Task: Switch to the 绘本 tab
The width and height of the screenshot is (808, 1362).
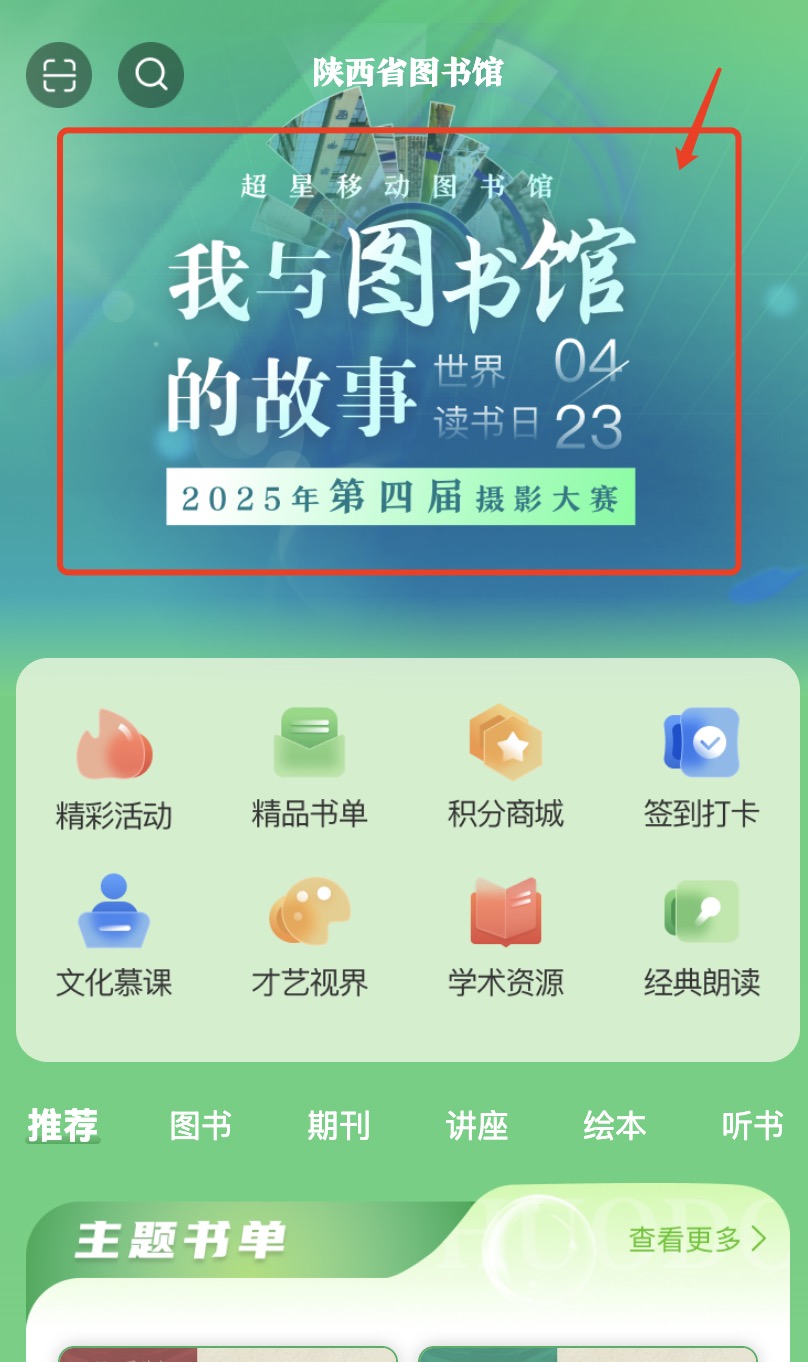Action: point(614,1126)
